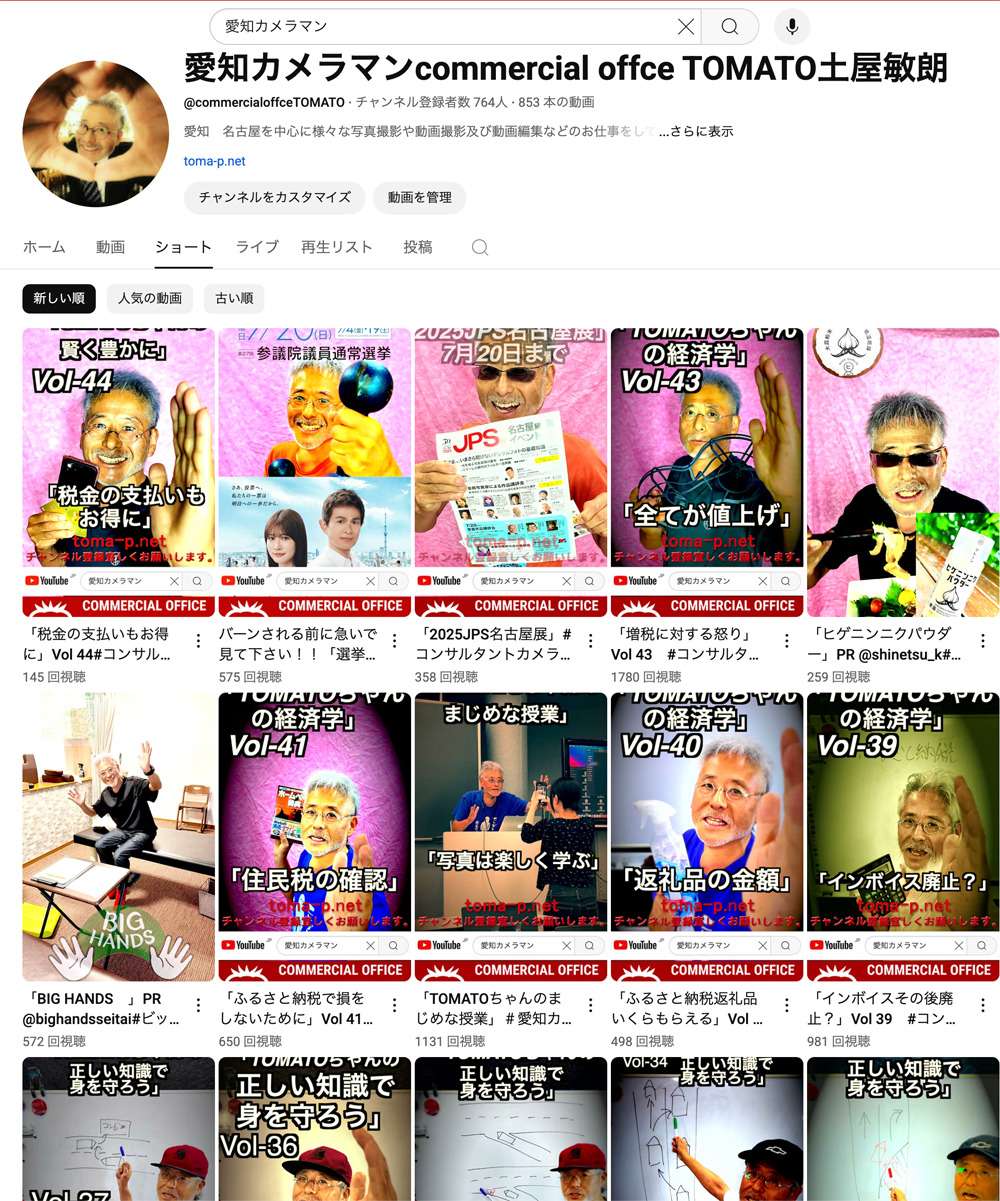Play the 「2025JPS名古屋展」 short
This screenshot has width=1000, height=1201.
tap(510, 470)
